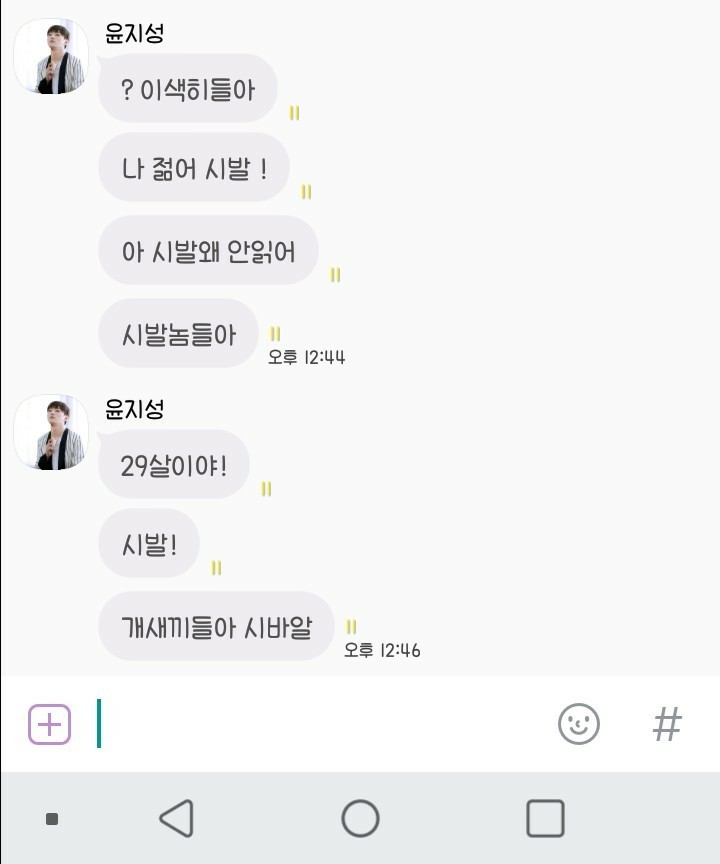Open the recent apps overview
The height and width of the screenshot is (864, 720).
[x=545, y=819]
